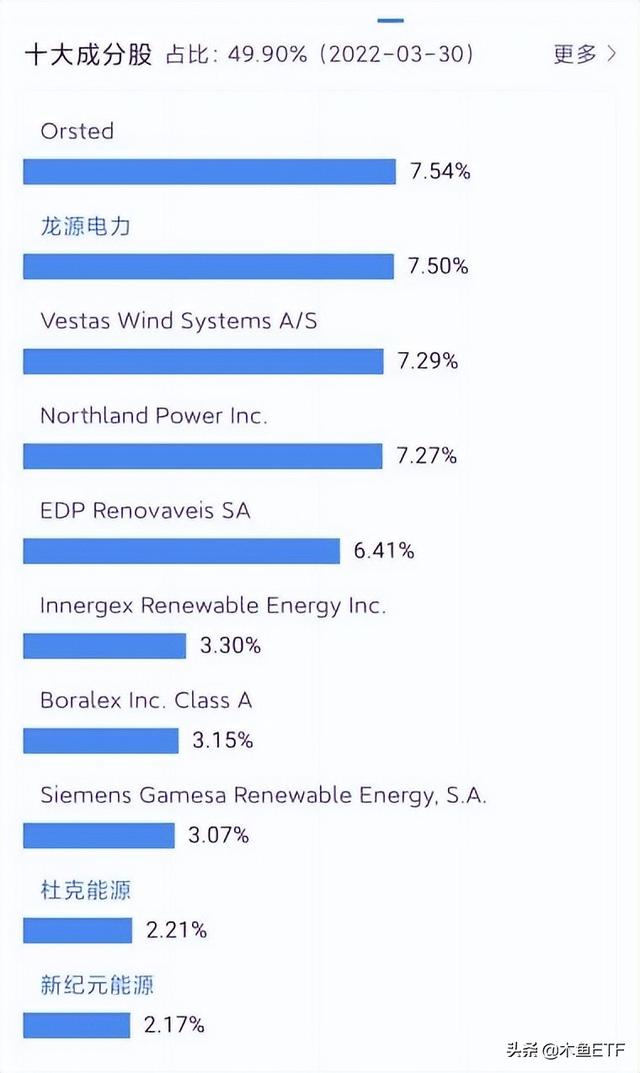Image resolution: width=640 pixels, height=1073 pixels.
Task: Open the 杜克能源 stock link
Action: [x=86, y=890]
